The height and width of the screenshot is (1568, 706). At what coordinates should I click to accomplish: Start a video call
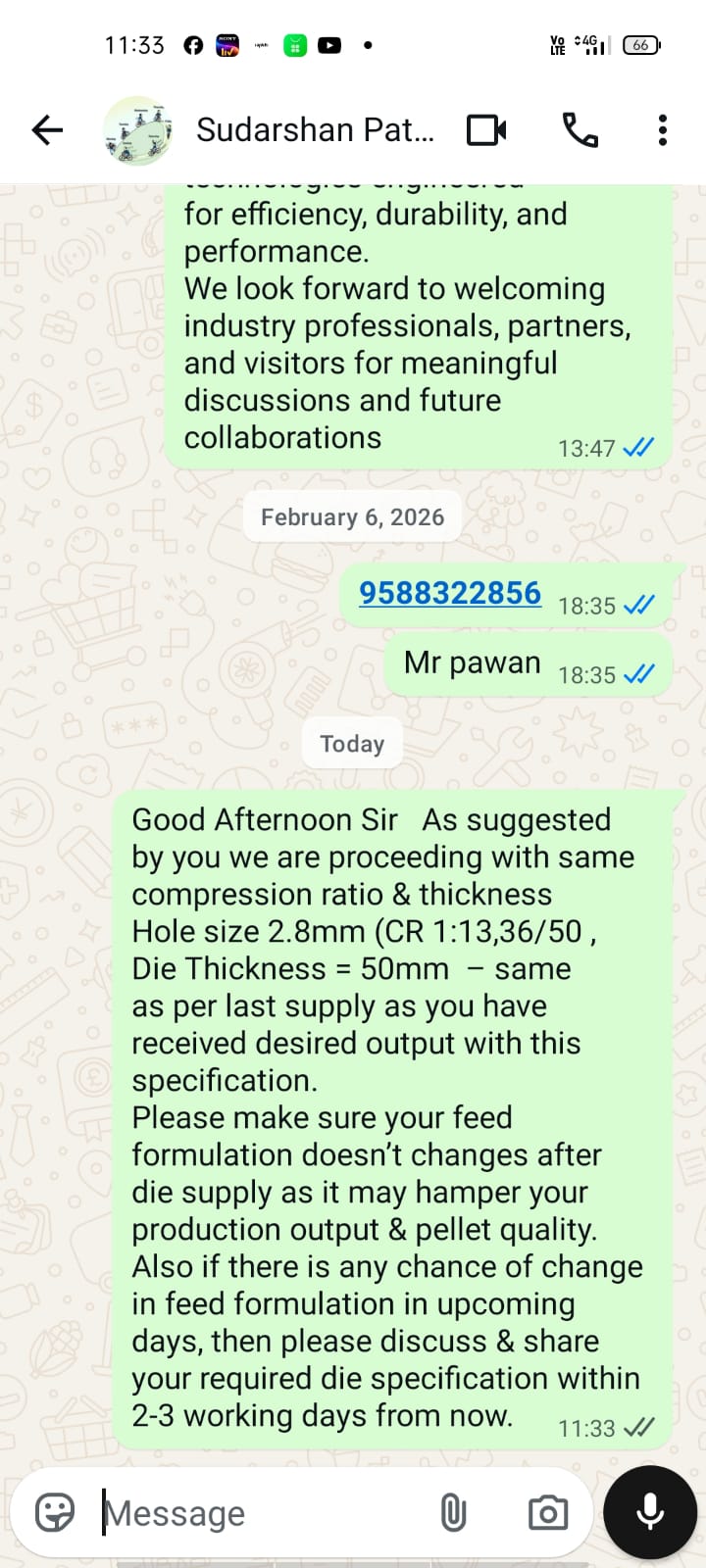[x=486, y=129]
